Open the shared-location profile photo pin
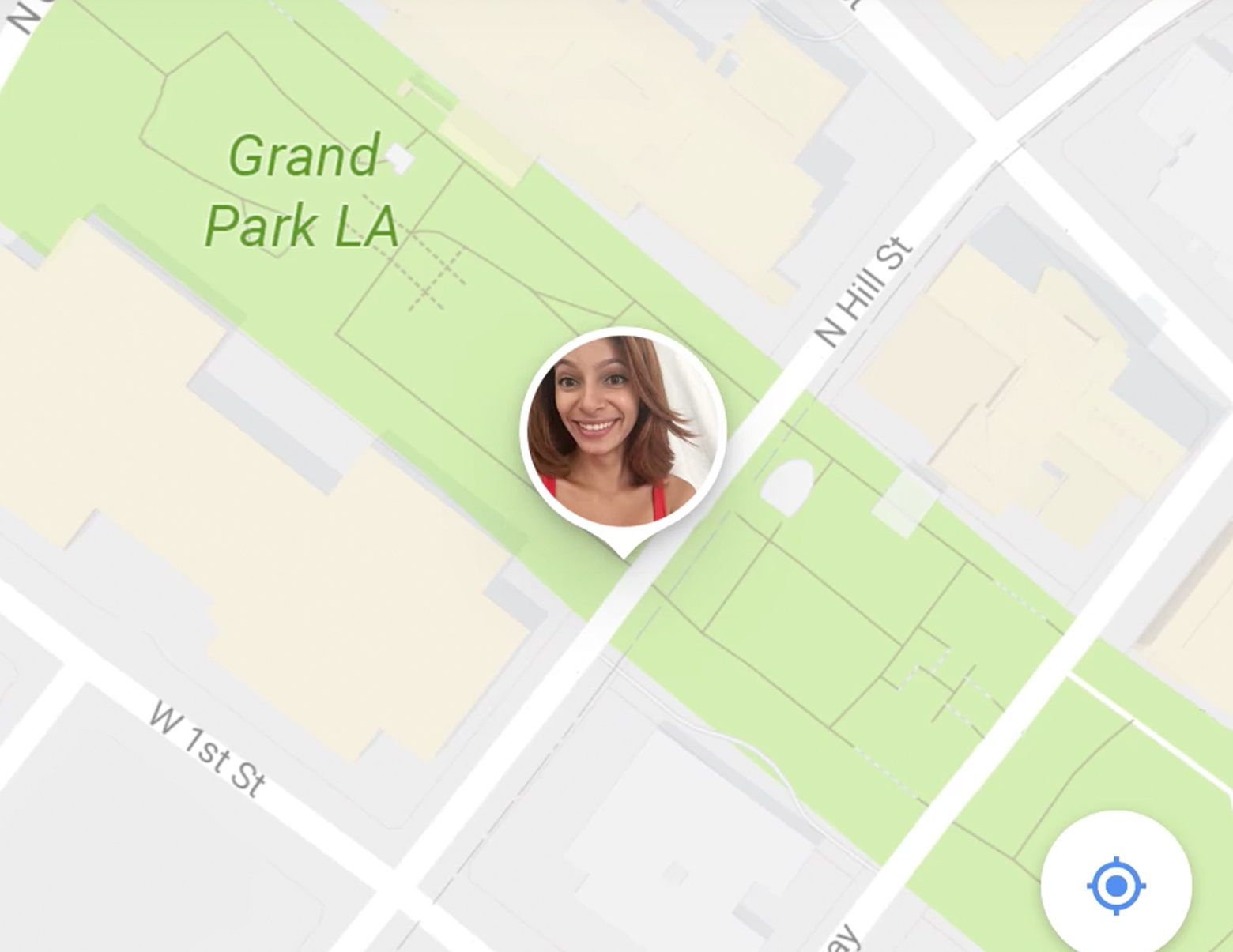 (622, 431)
